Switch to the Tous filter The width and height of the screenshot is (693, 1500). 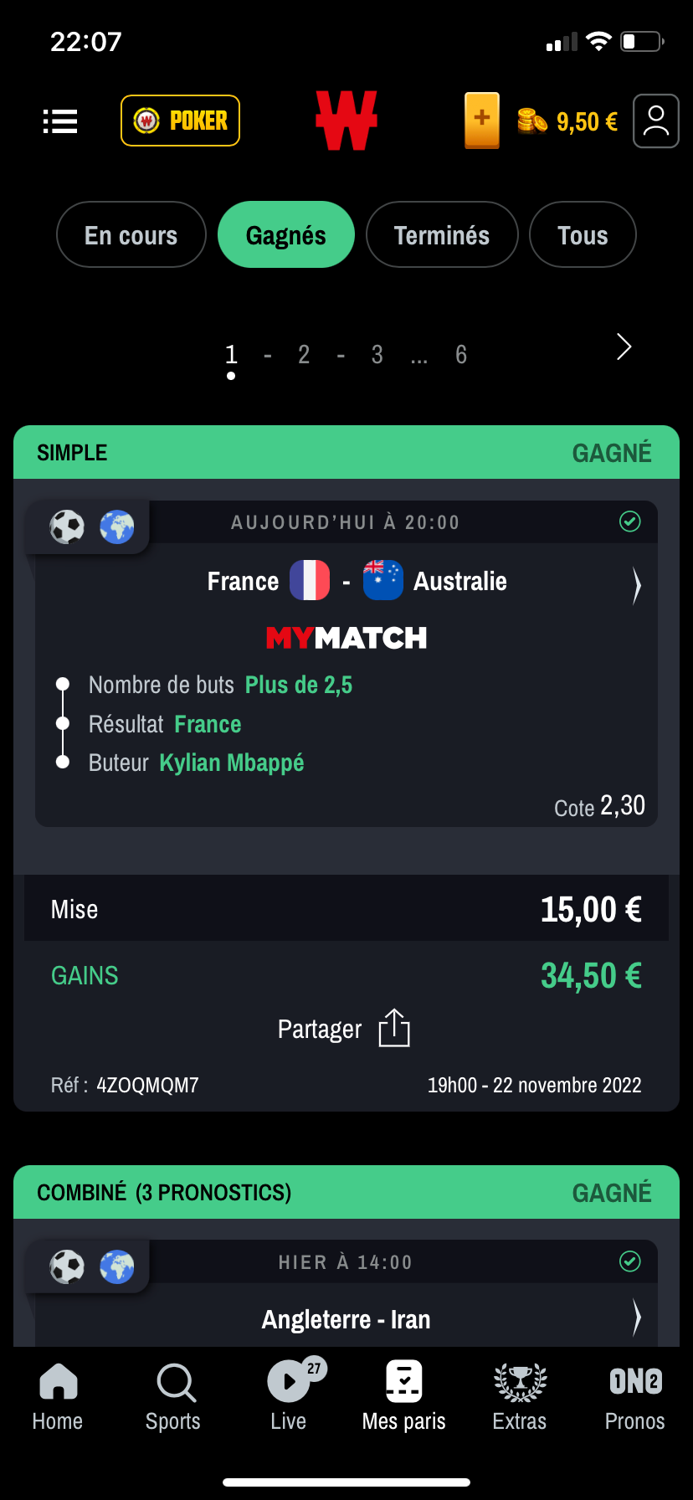click(583, 235)
